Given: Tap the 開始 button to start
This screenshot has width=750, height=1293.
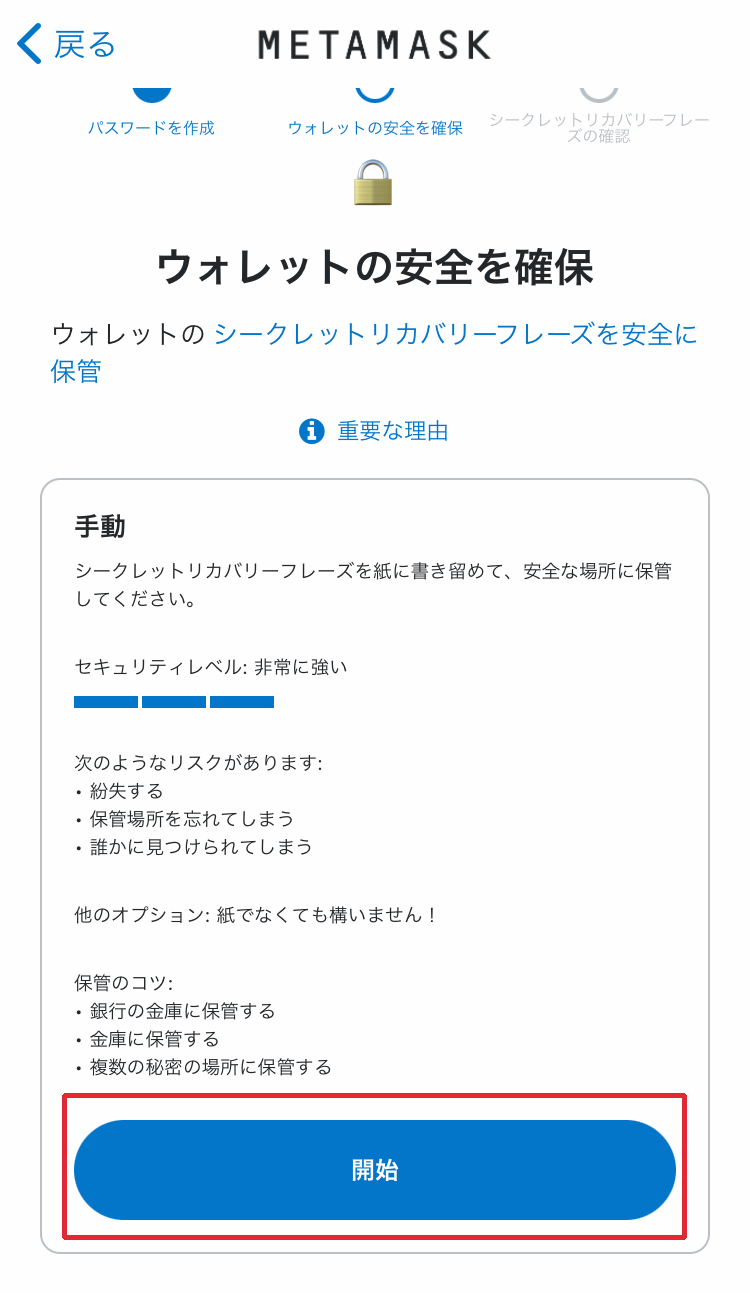Looking at the screenshot, I should (375, 1170).
